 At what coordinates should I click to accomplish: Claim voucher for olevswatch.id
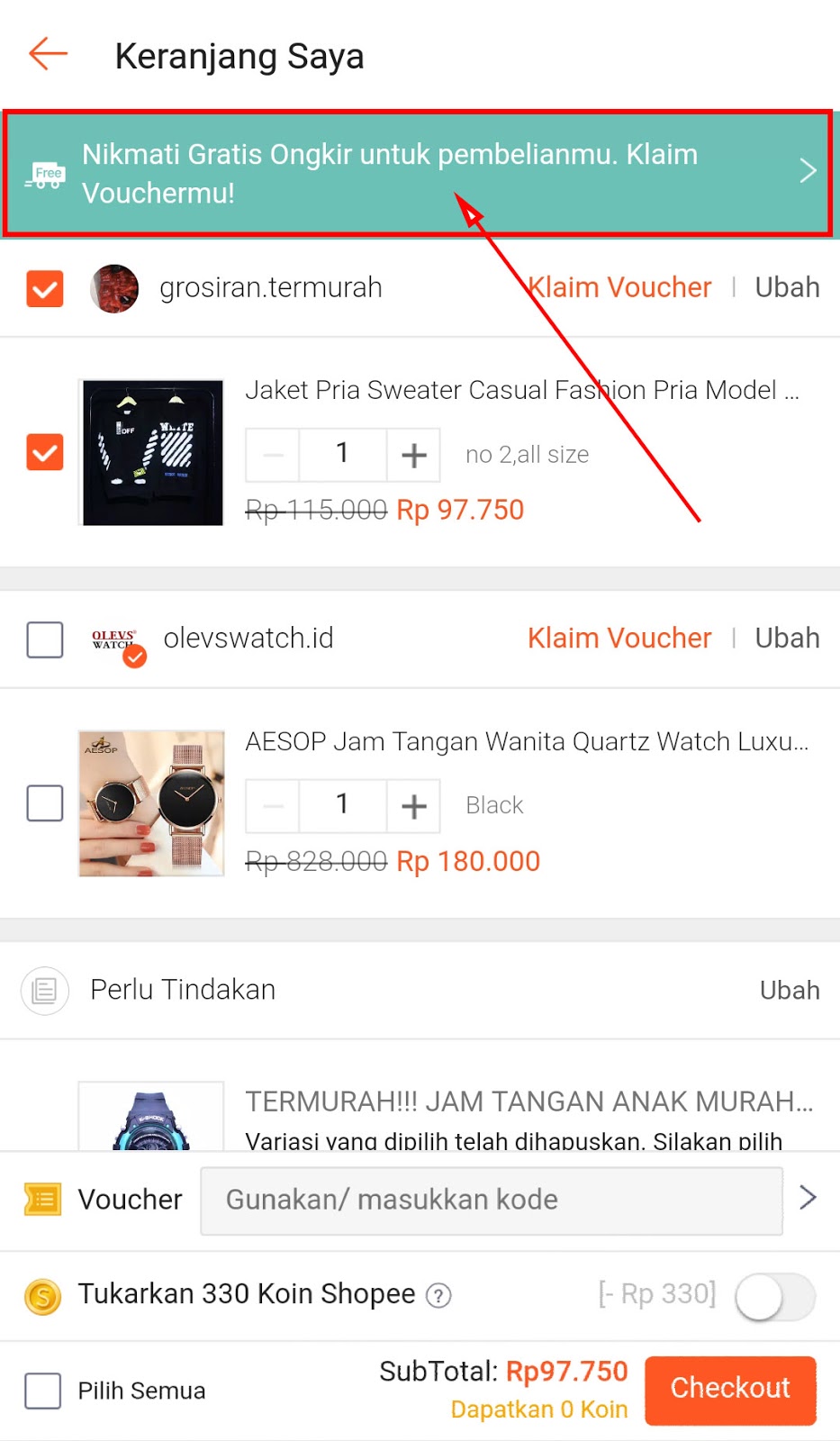coord(619,638)
